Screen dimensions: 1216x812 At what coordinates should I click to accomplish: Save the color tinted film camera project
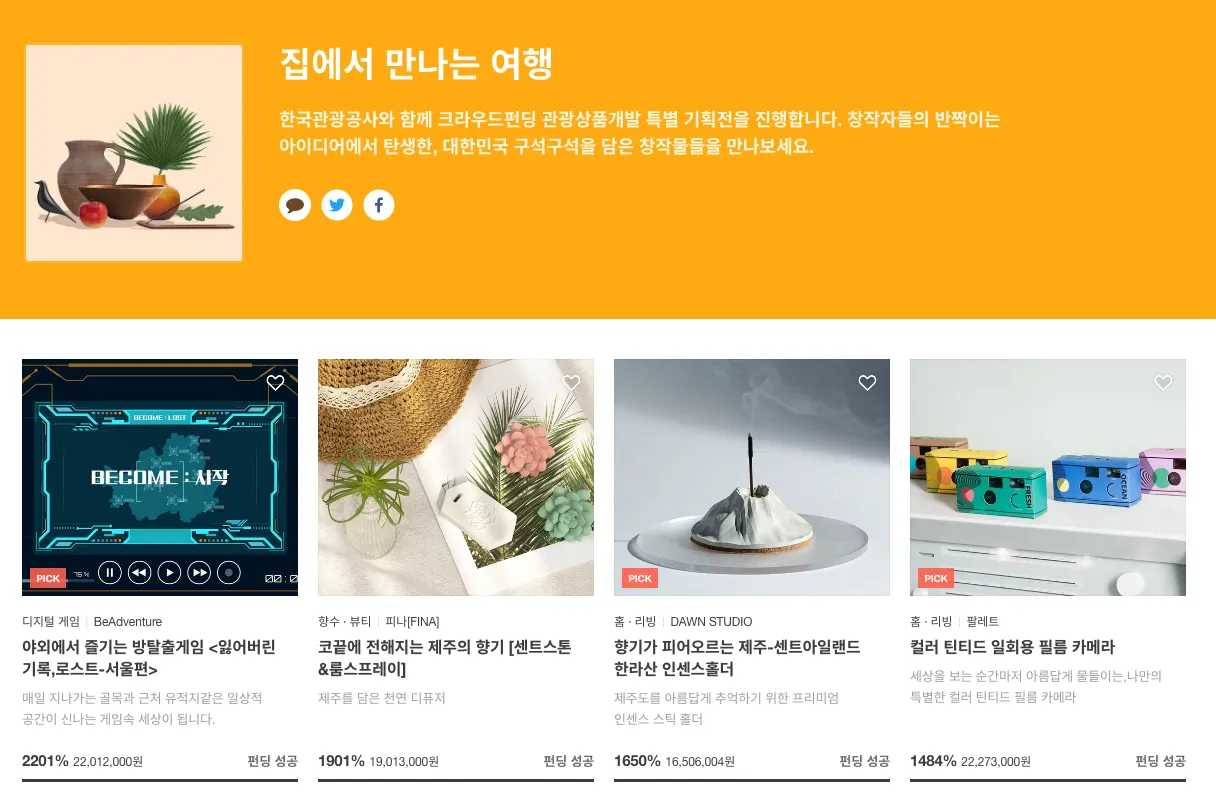[1163, 383]
